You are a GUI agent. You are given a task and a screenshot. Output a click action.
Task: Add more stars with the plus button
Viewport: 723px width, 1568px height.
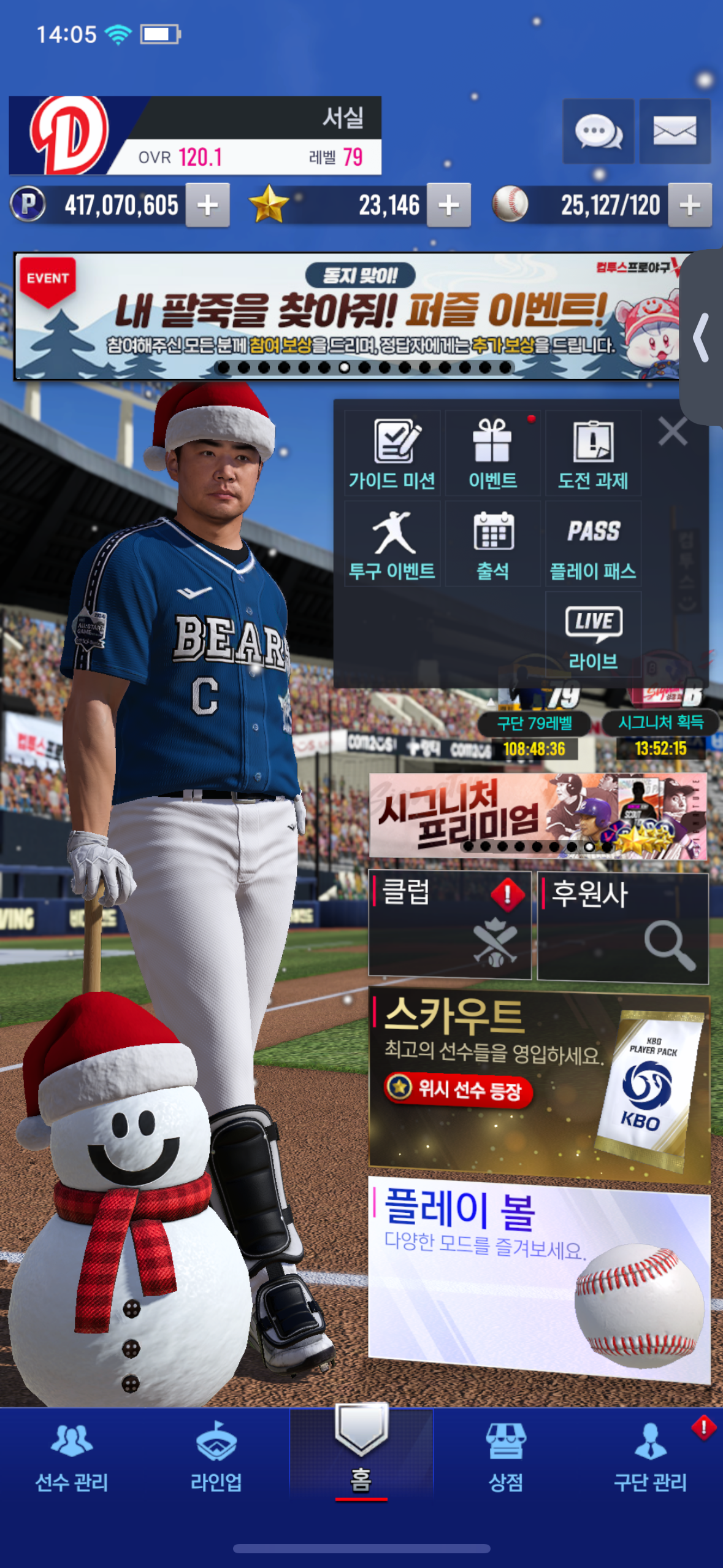click(448, 205)
